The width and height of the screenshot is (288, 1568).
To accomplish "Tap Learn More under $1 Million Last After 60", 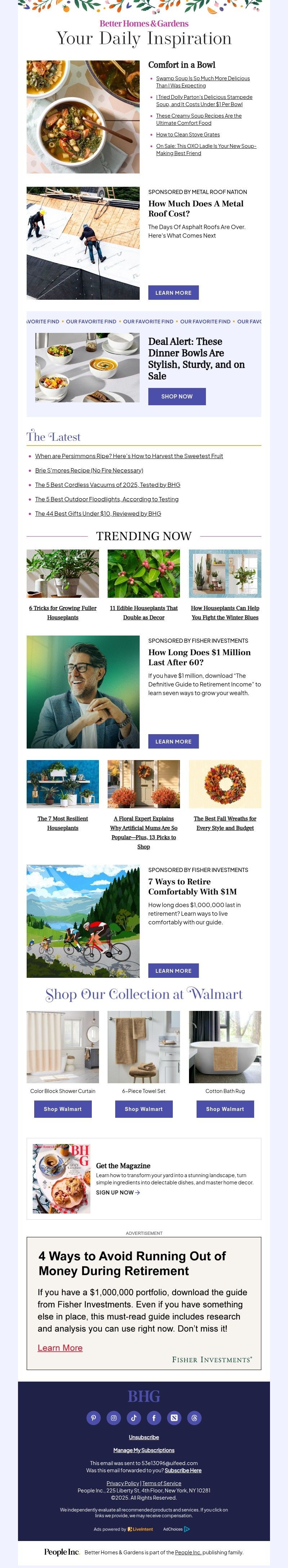I will point(173,741).
